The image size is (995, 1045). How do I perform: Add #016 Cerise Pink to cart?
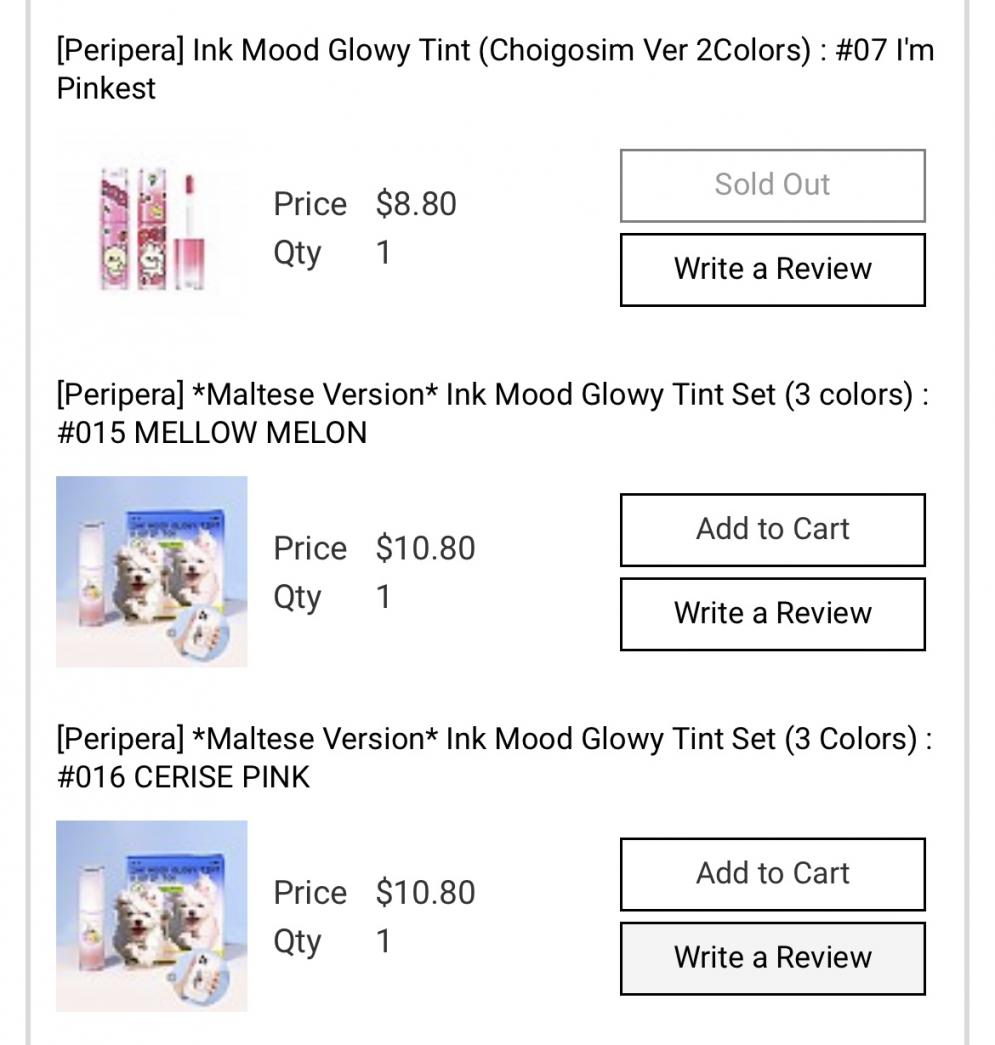point(772,874)
